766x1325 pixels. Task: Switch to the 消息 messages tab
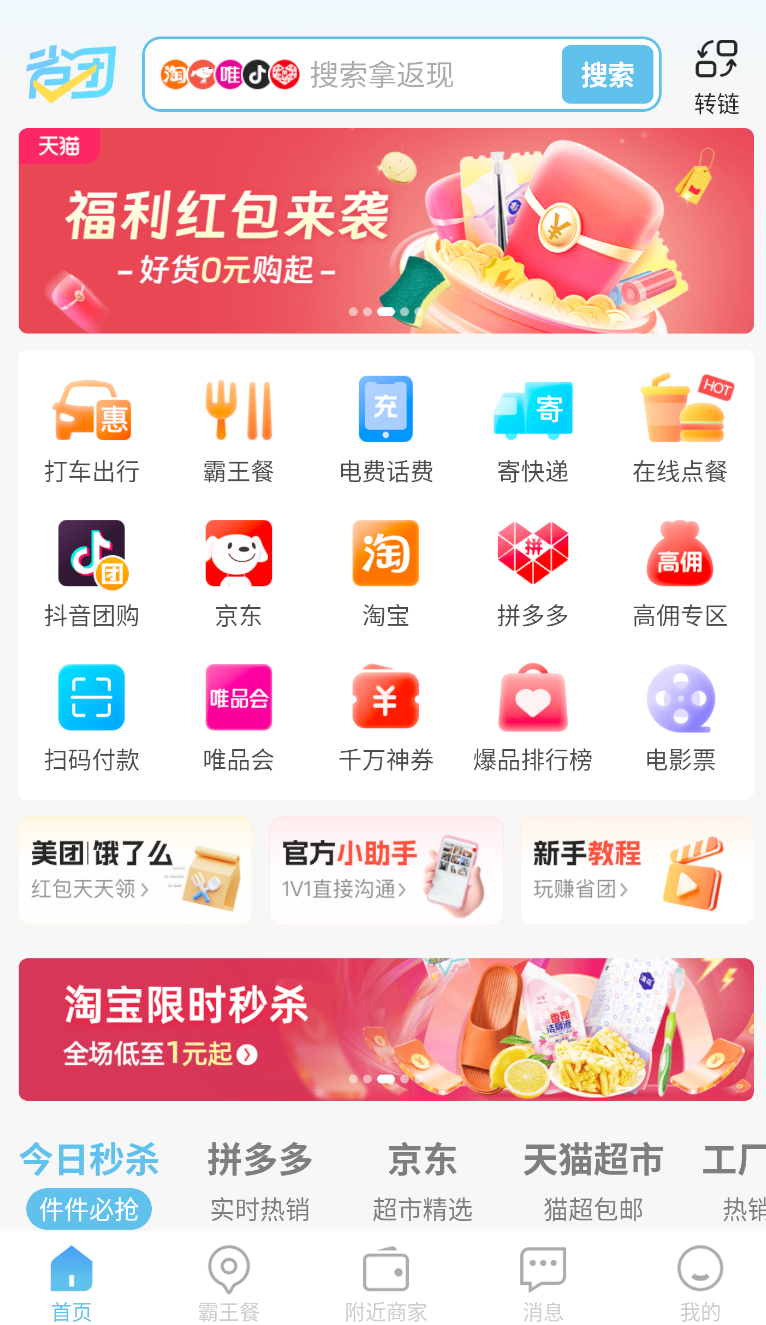[x=543, y=1285]
